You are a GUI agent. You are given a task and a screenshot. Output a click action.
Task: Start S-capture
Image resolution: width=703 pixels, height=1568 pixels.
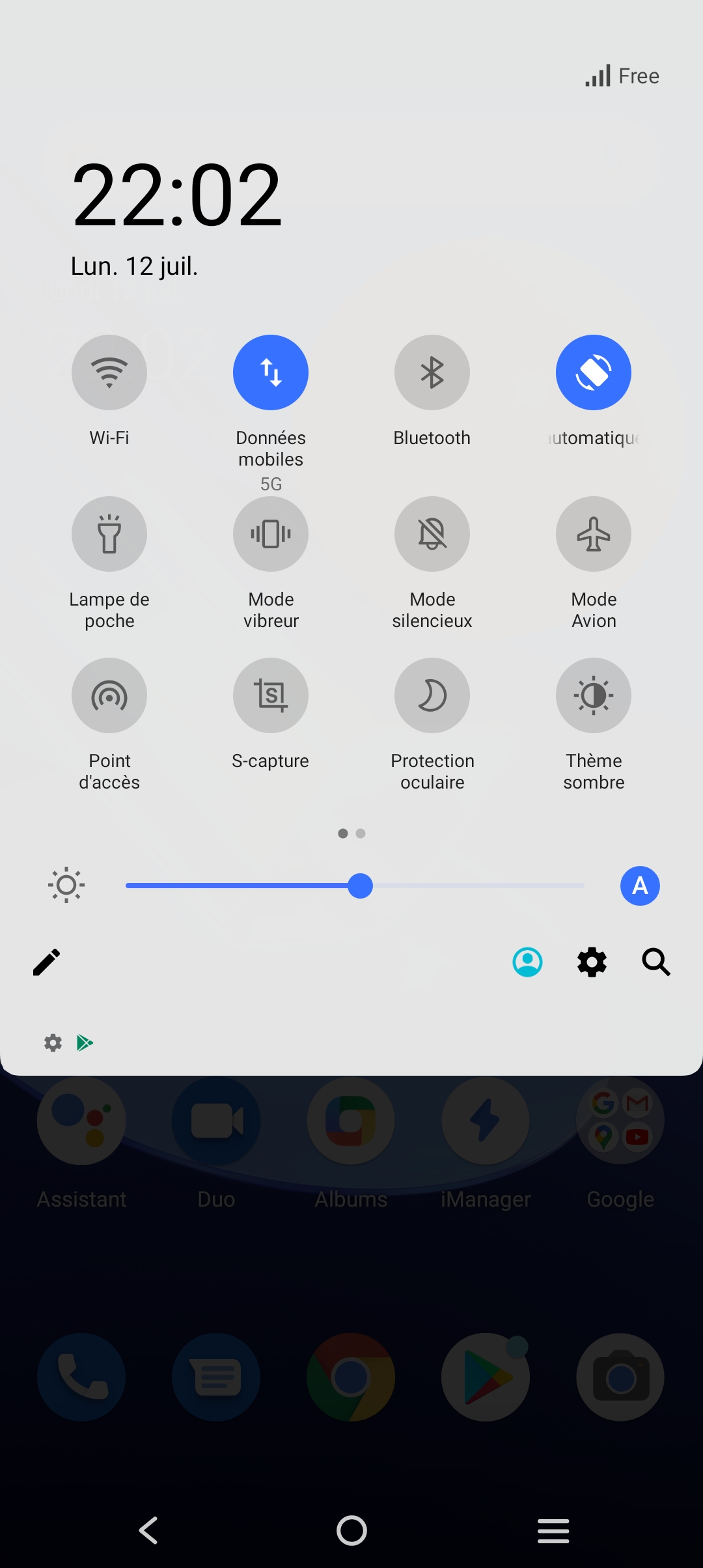271,695
